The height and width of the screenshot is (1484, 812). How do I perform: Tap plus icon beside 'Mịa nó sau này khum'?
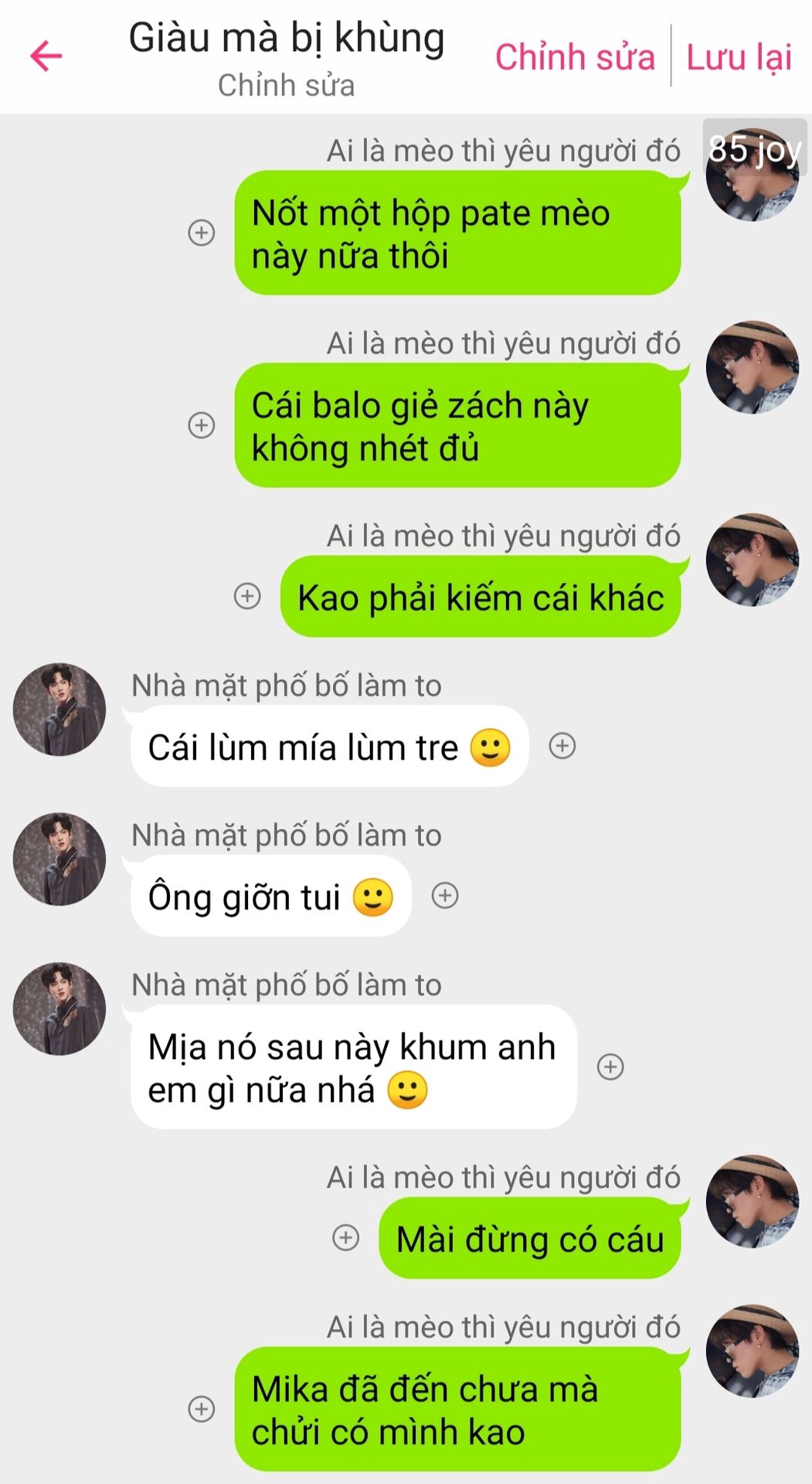pyautogui.click(x=610, y=1067)
